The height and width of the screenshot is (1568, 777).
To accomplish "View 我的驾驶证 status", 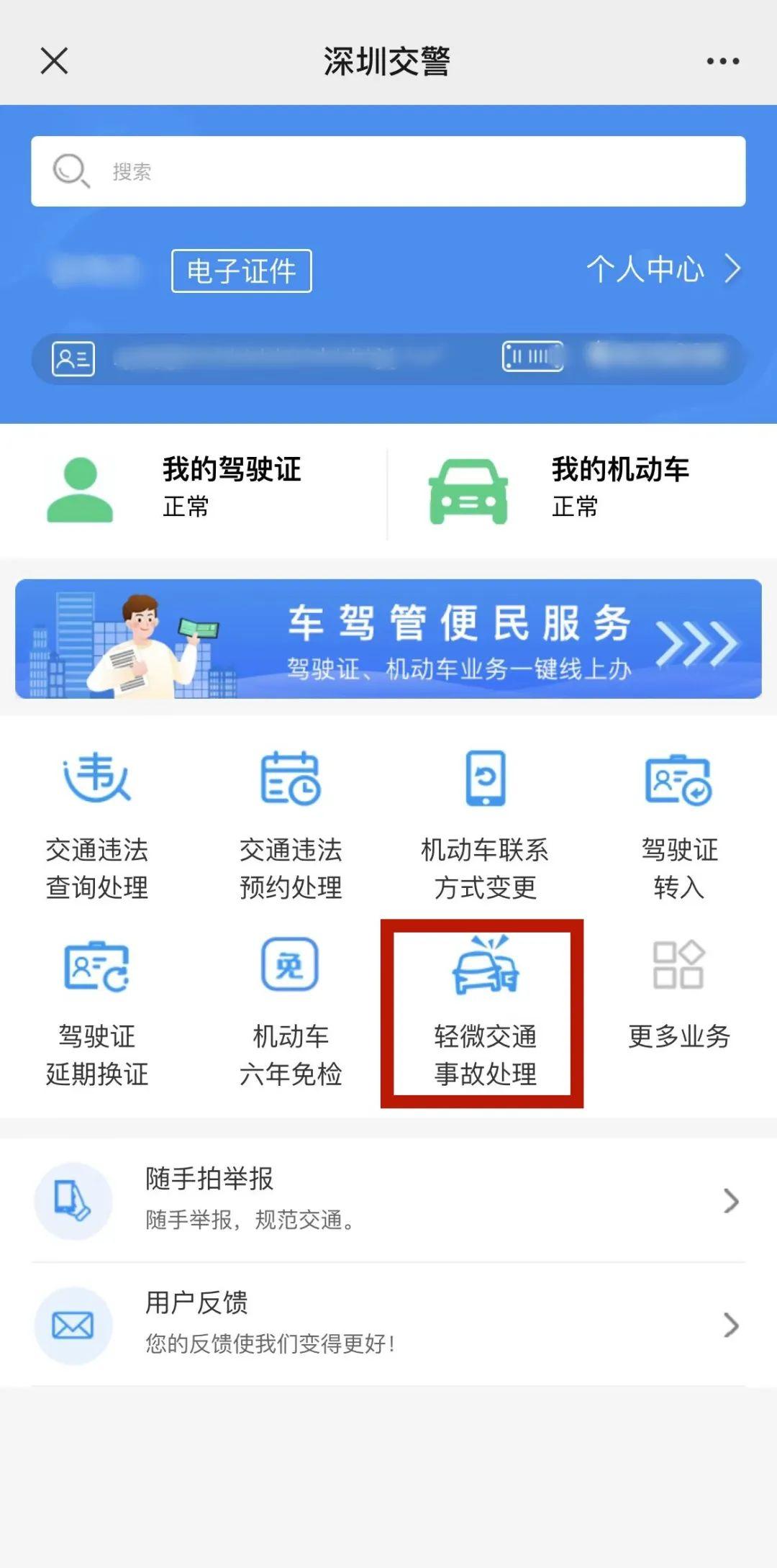I will [x=194, y=488].
